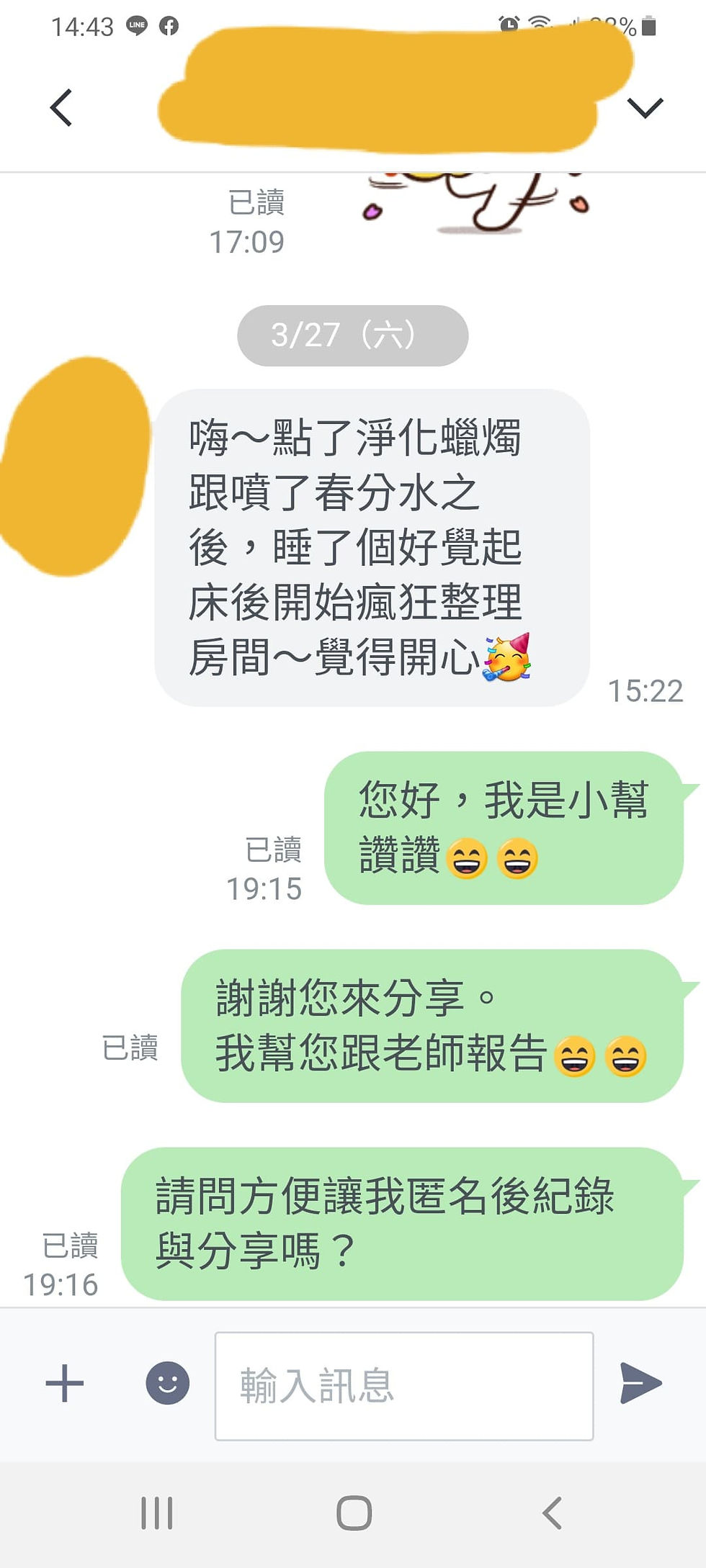
Task: Go to the system home screen
Action: point(354,1513)
